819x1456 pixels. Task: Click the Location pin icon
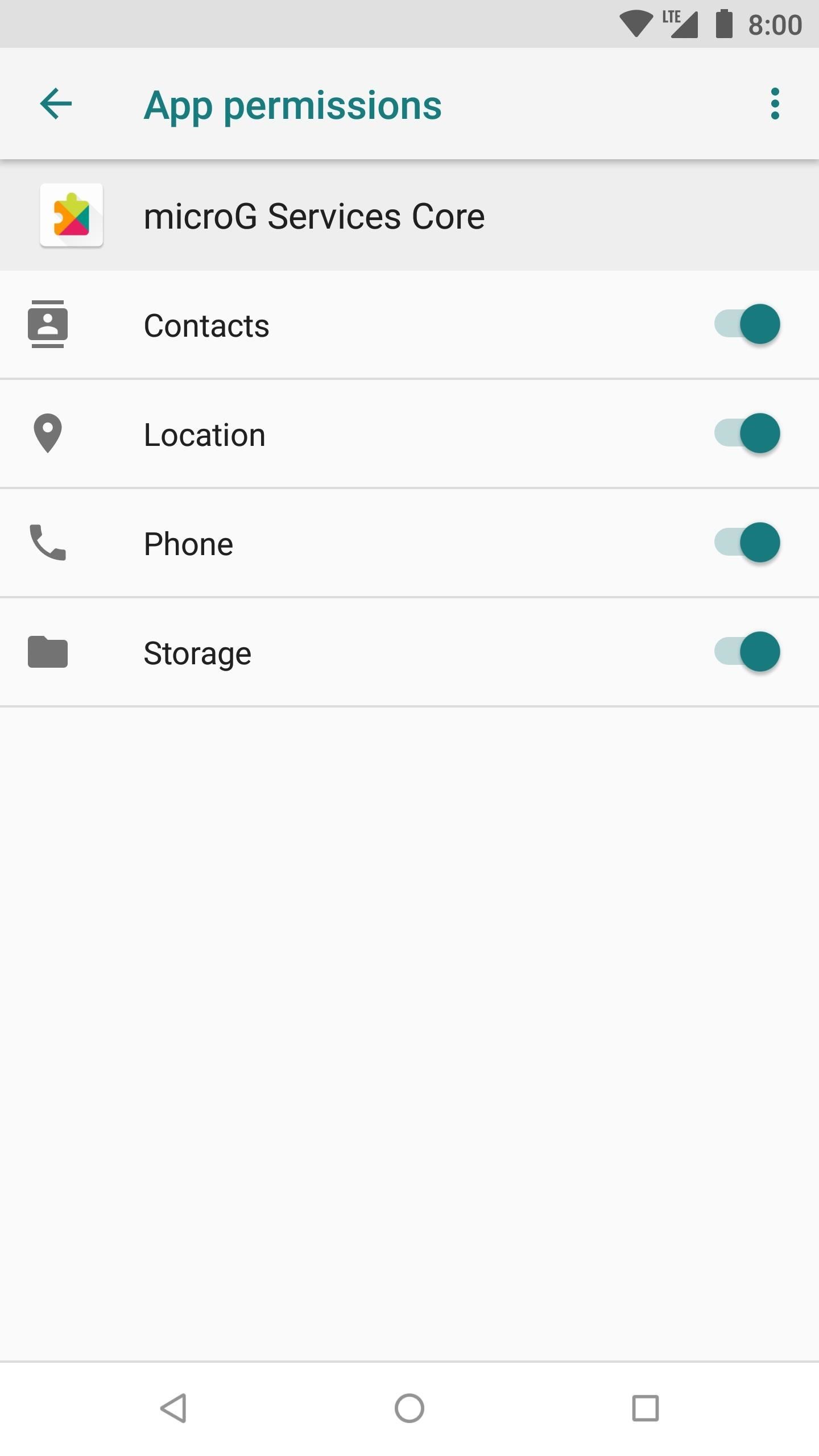tap(48, 433)
